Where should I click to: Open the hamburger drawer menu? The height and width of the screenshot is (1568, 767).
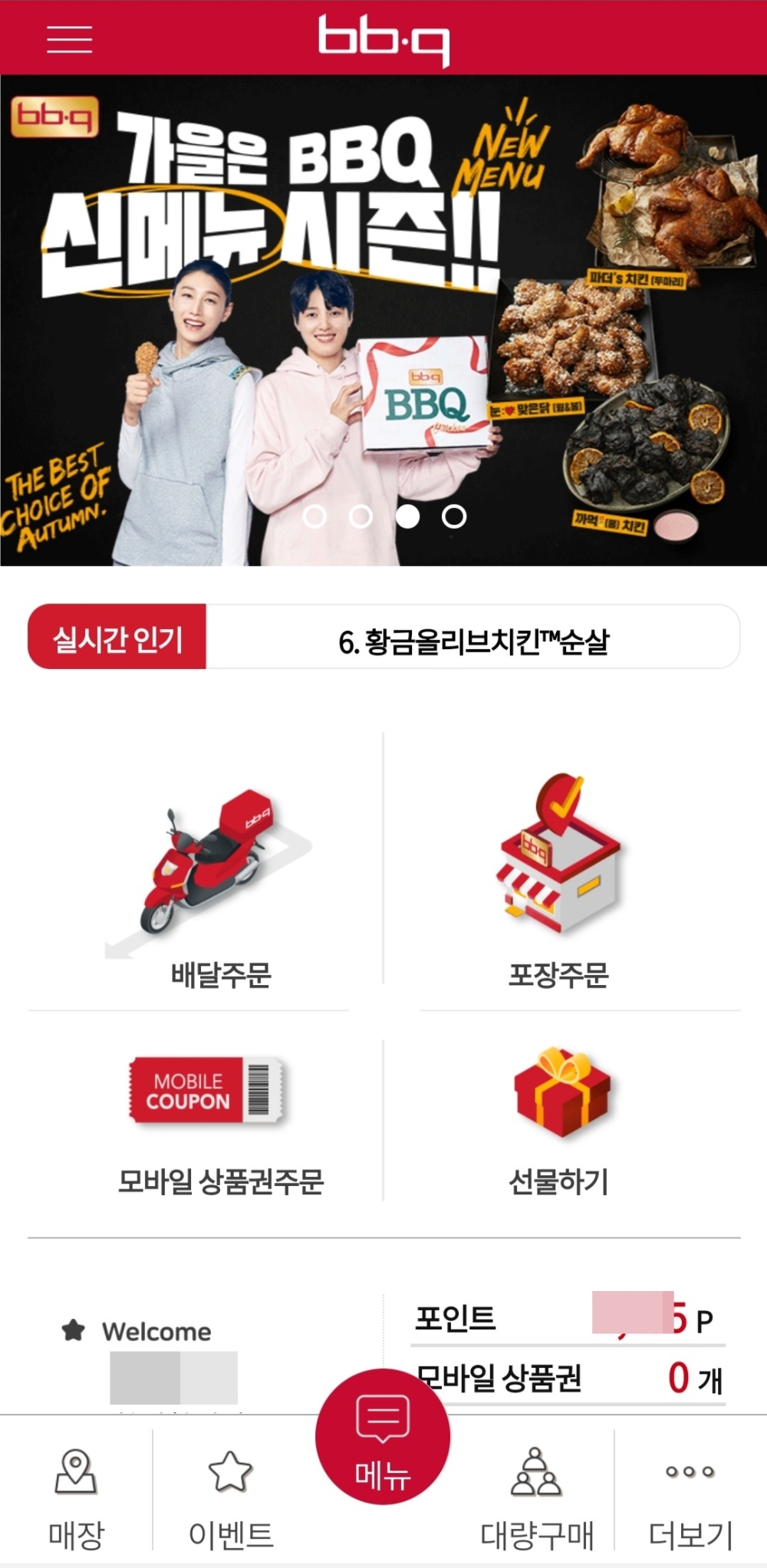(x=69, y=38)
